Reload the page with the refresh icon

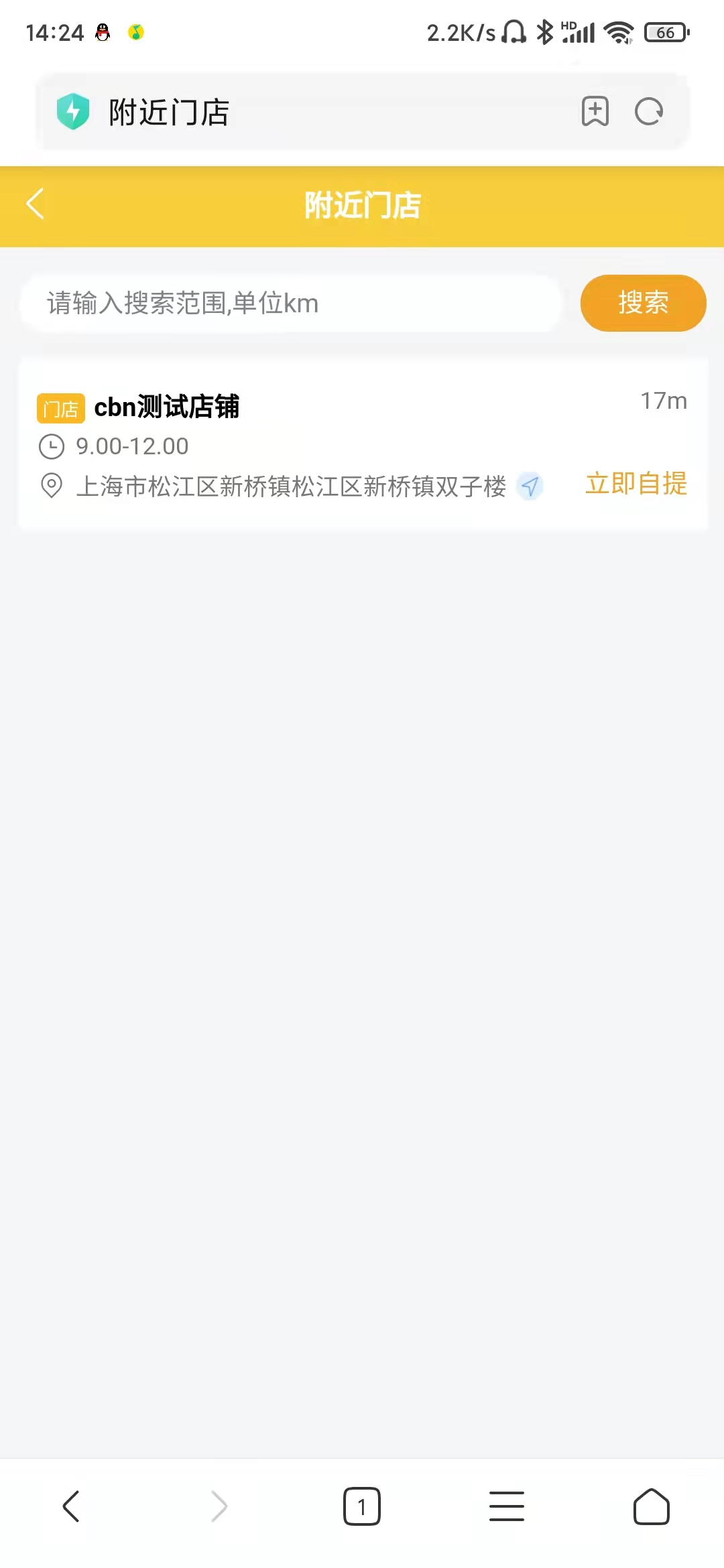click(649, 111)
